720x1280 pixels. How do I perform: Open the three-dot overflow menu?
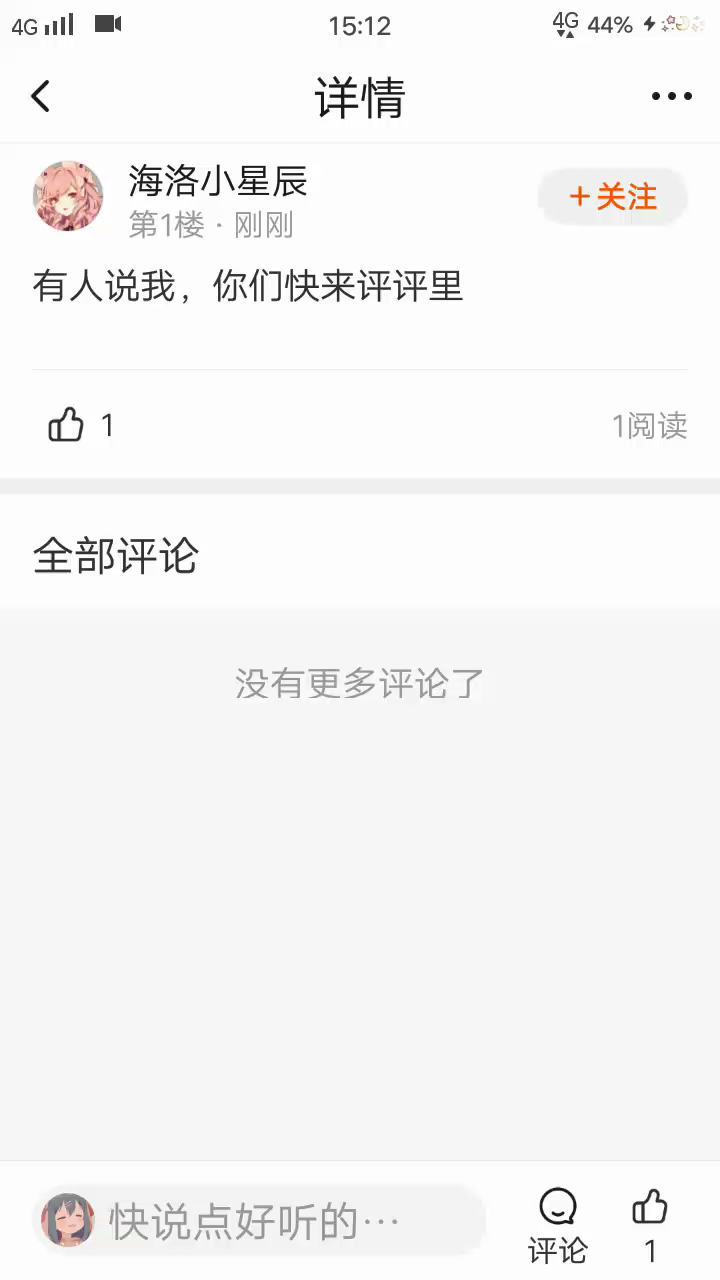pyautogui.click(x=671, y=97)
